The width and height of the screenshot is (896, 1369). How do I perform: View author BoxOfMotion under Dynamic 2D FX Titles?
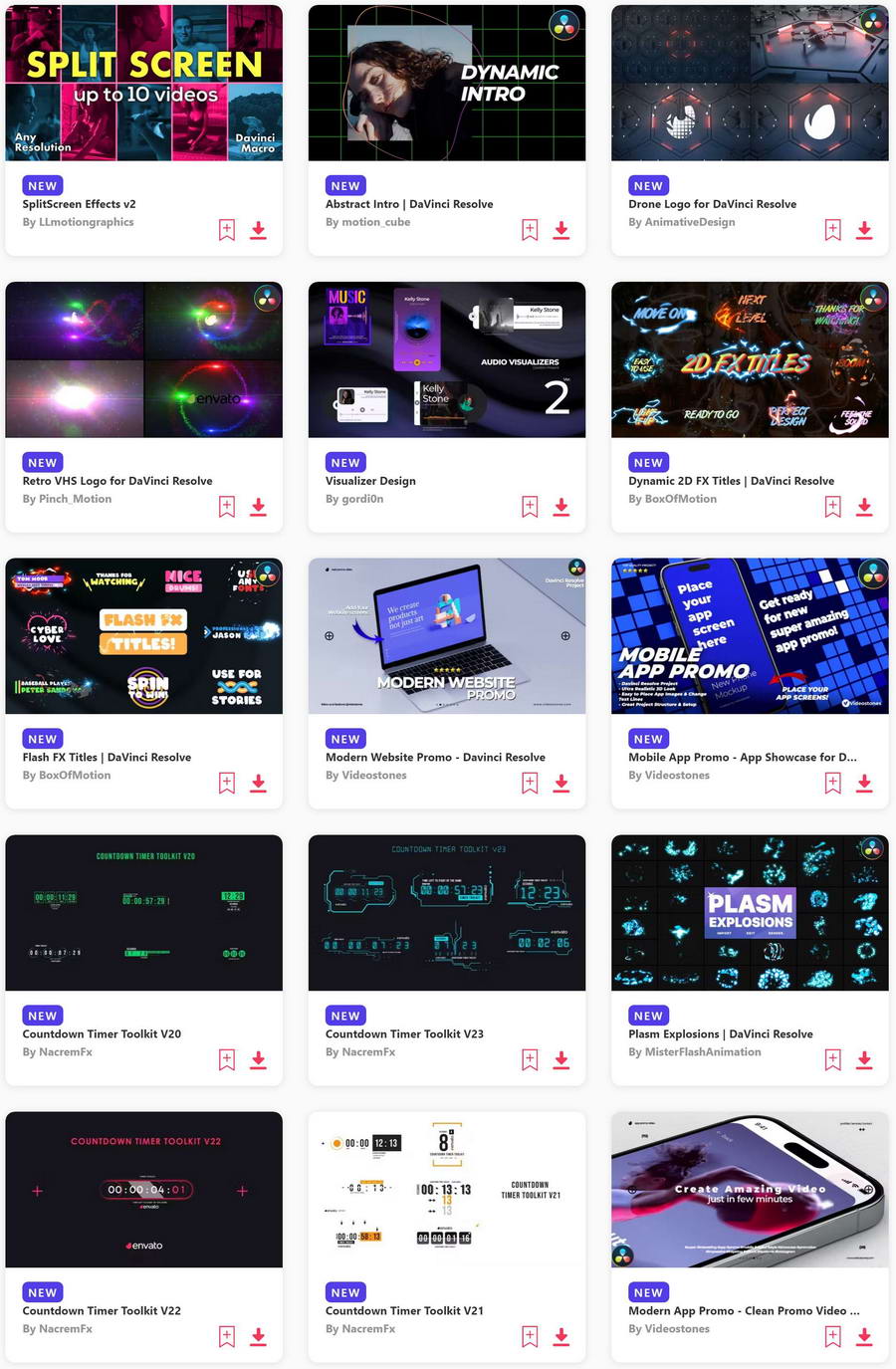[680, 499]
